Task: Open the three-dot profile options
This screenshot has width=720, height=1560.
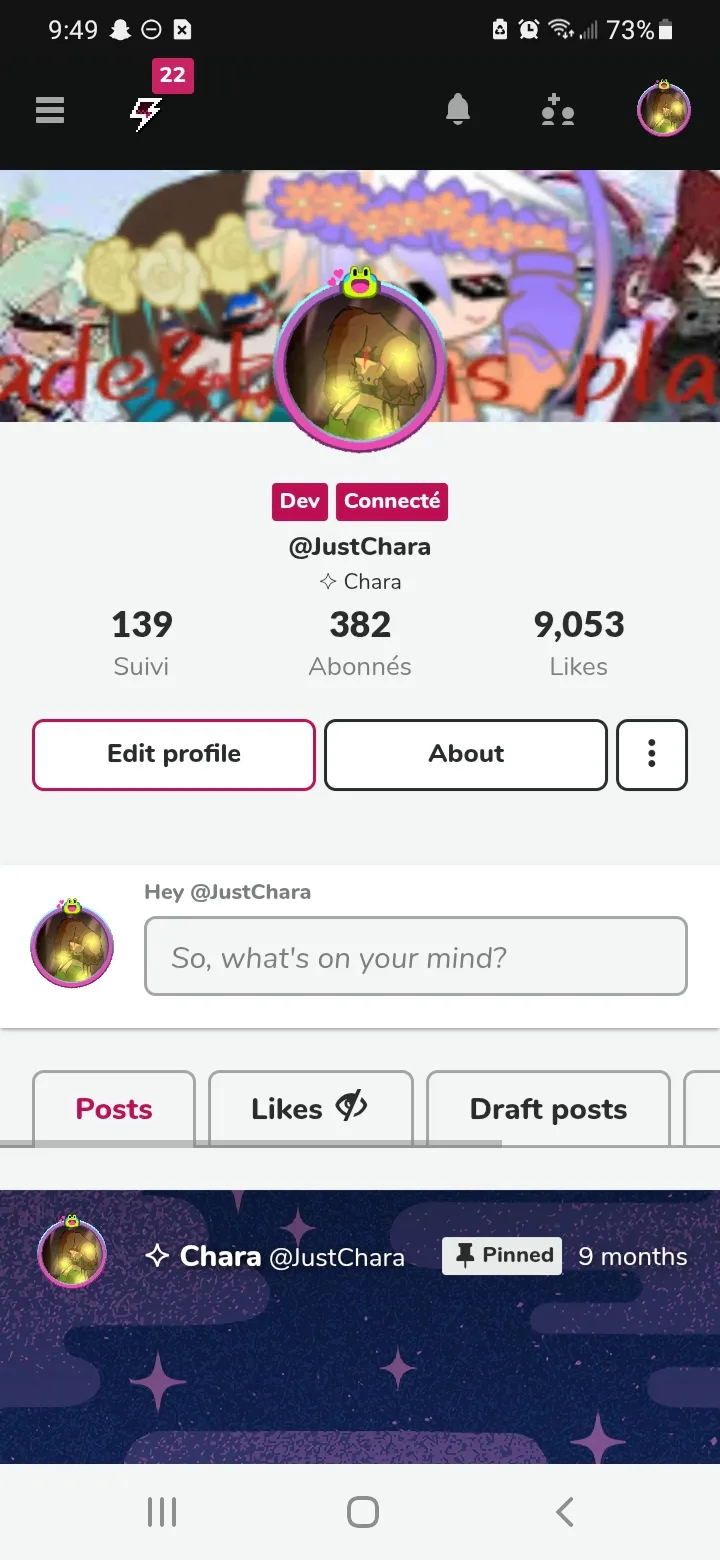Action: point(652,755)
